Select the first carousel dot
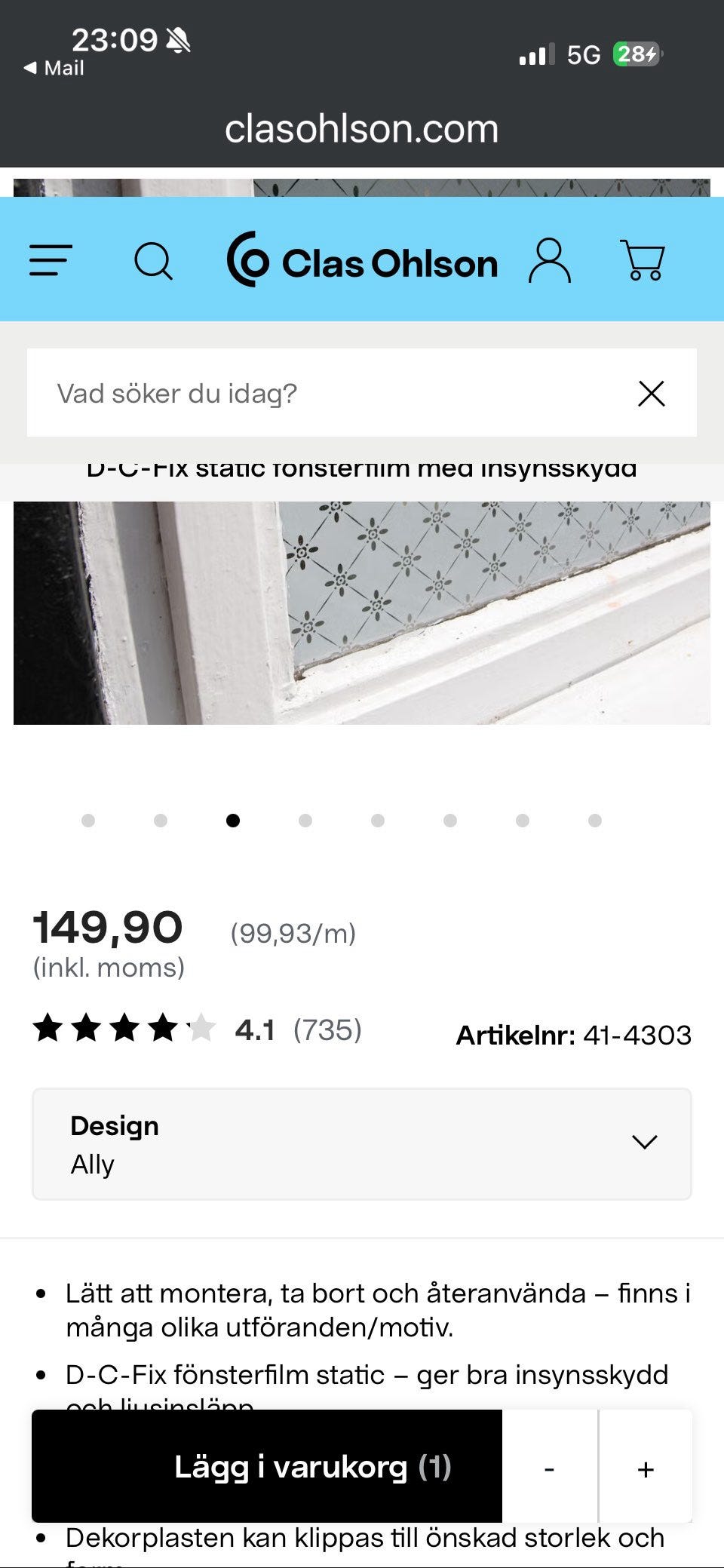724x1568 pixels. tap(89, 820)
